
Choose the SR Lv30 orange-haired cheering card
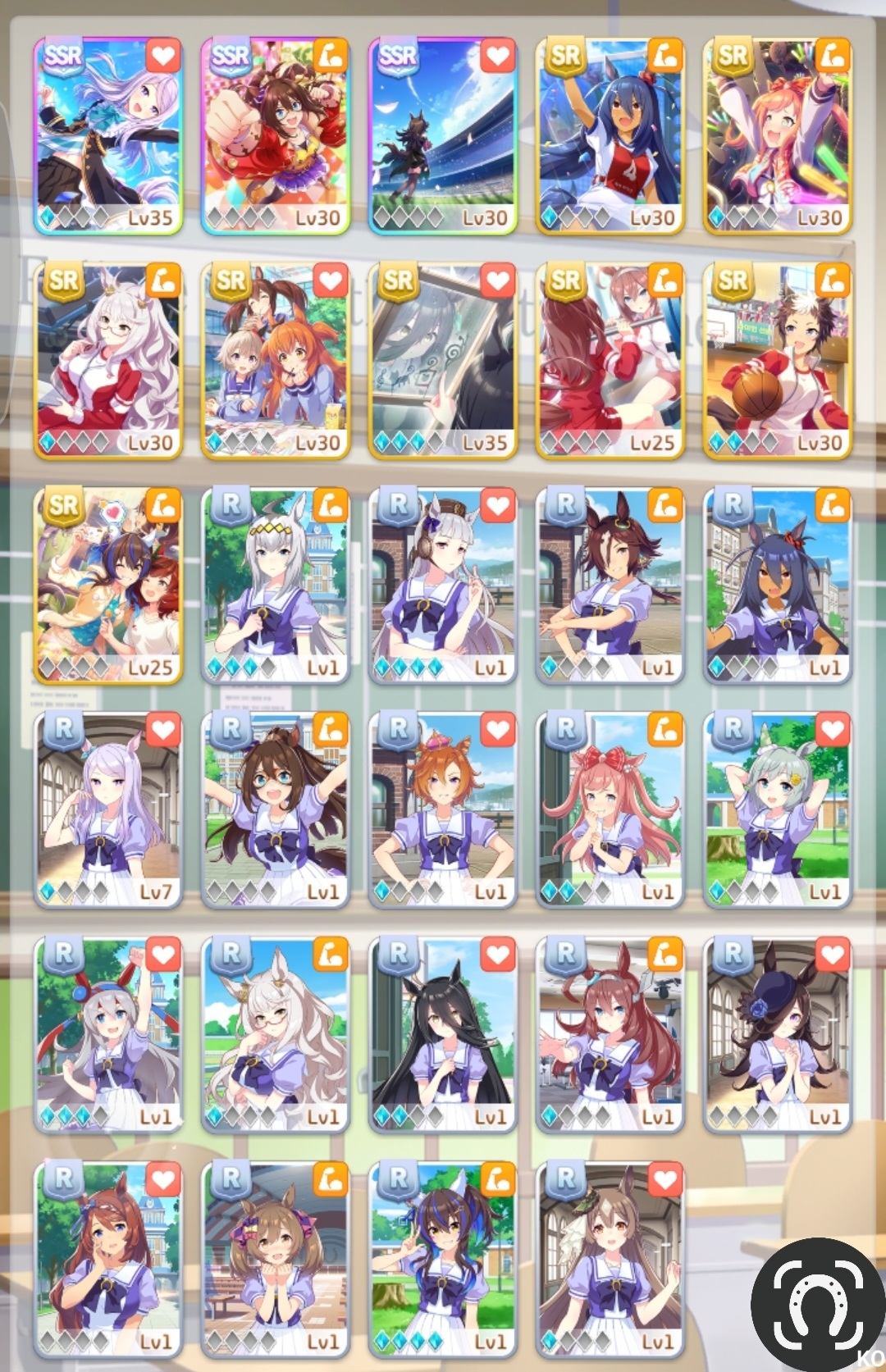pyautogui.click(x=777, y=135)
